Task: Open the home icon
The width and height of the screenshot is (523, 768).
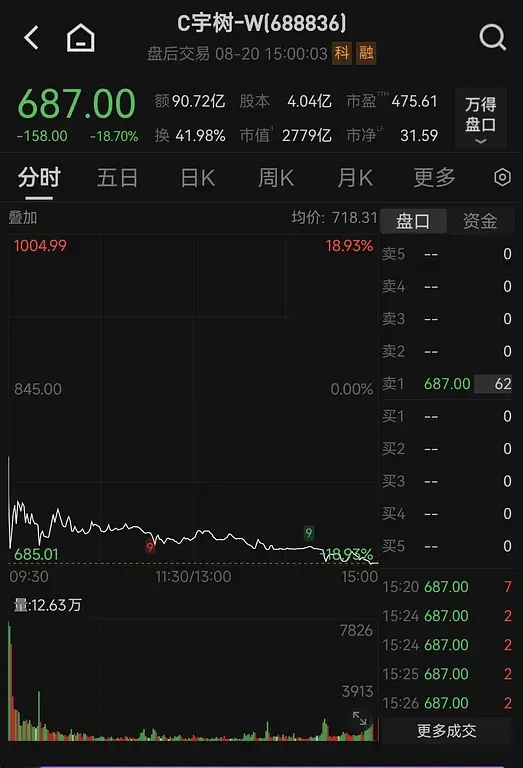Action: click(x=81, y=38)
